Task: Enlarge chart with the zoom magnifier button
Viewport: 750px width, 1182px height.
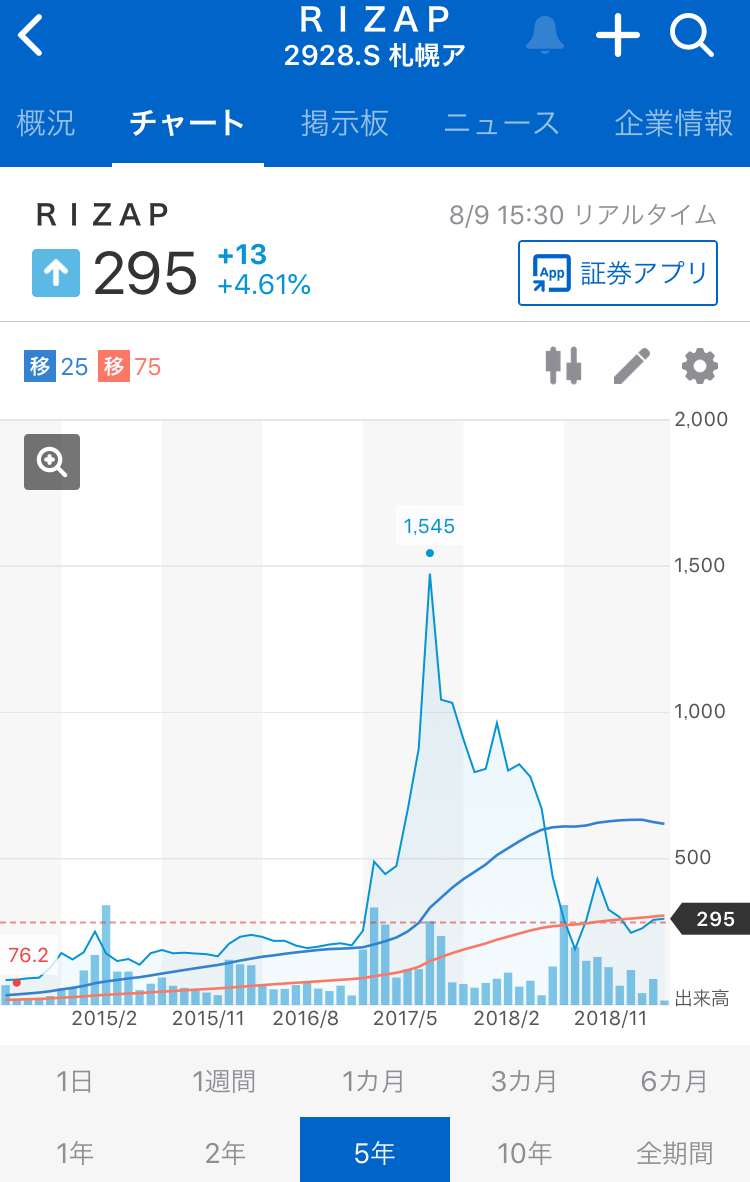Action: tap(52, 462)
